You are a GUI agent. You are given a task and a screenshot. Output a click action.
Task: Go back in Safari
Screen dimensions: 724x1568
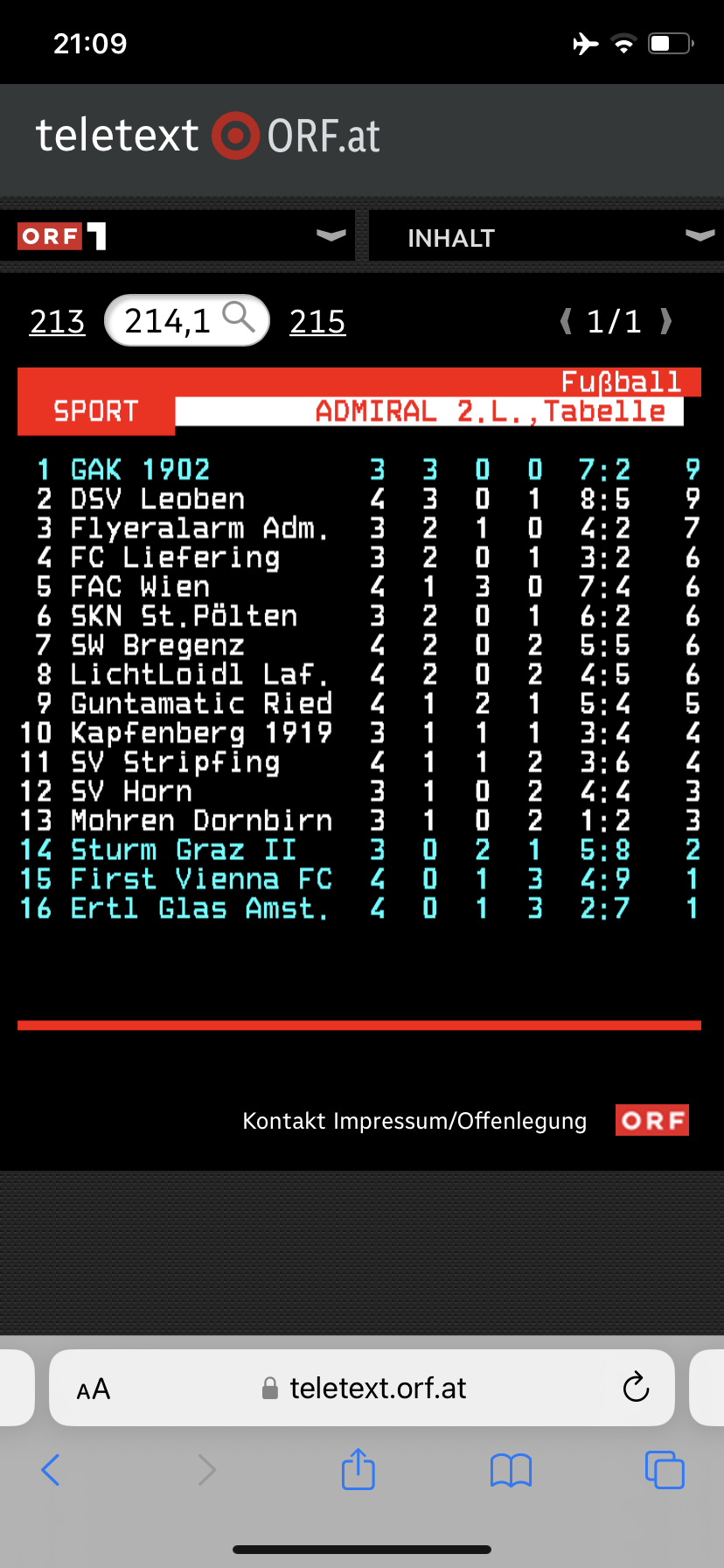[51, 1470]
